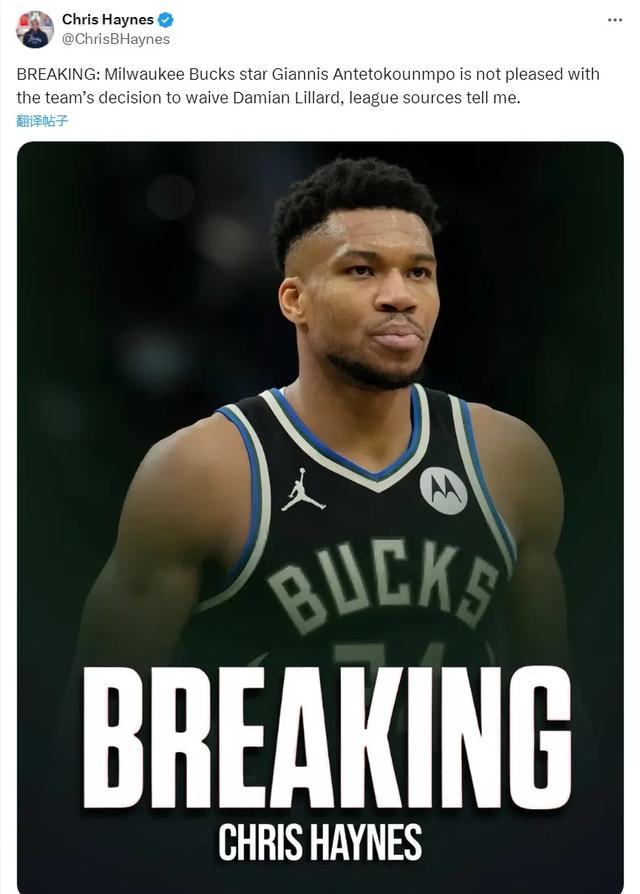
Task: Open the post's more options menu
Action: (615, 20)
